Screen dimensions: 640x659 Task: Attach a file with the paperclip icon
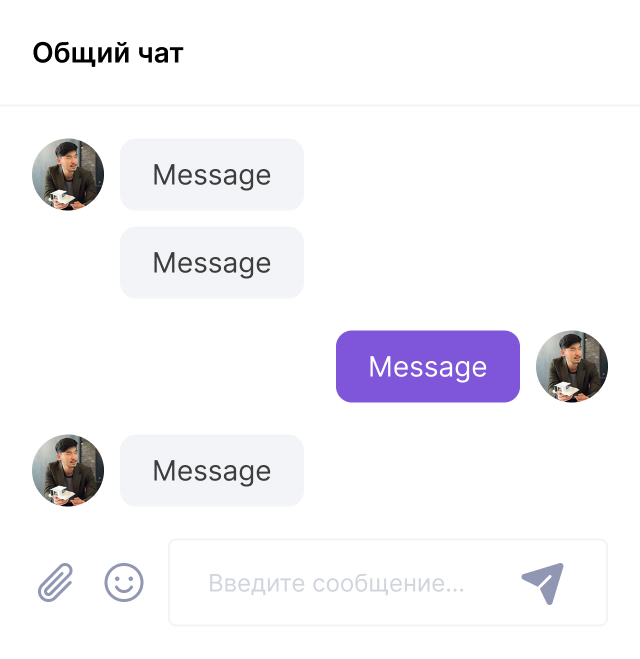(x=56, y=582)
